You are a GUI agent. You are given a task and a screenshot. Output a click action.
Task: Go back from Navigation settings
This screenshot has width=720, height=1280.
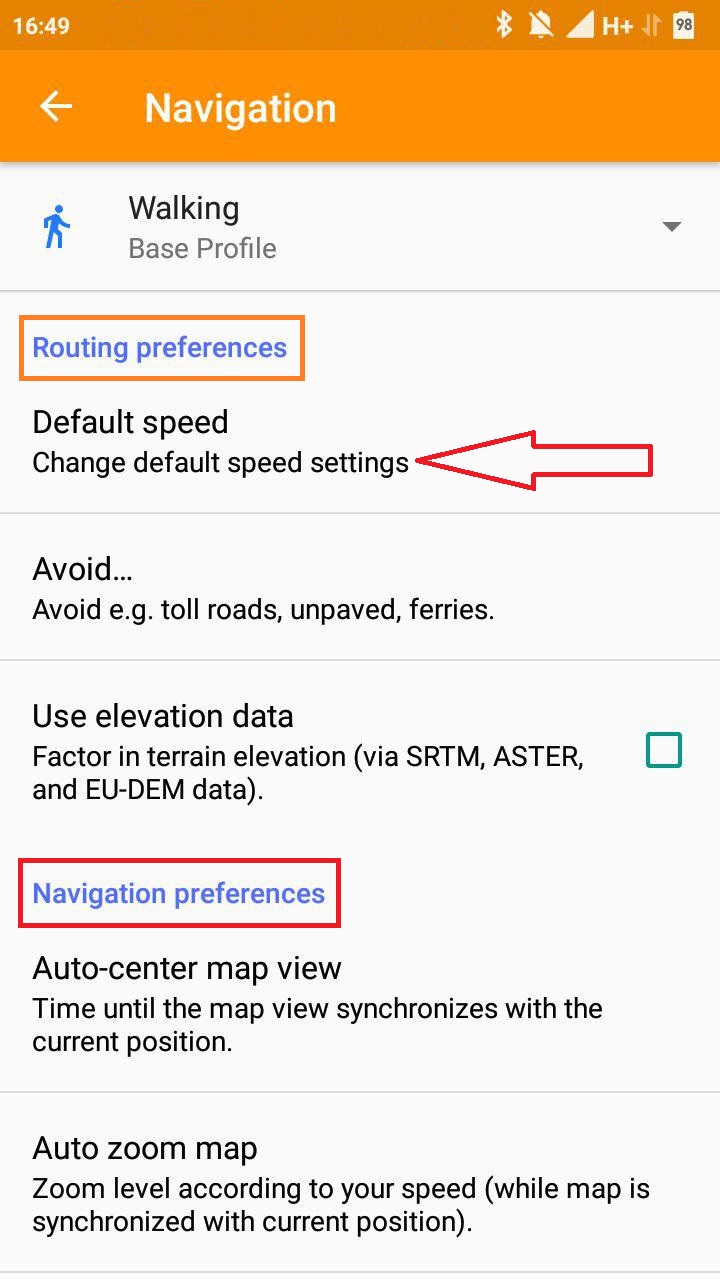(x=56, y=107)
